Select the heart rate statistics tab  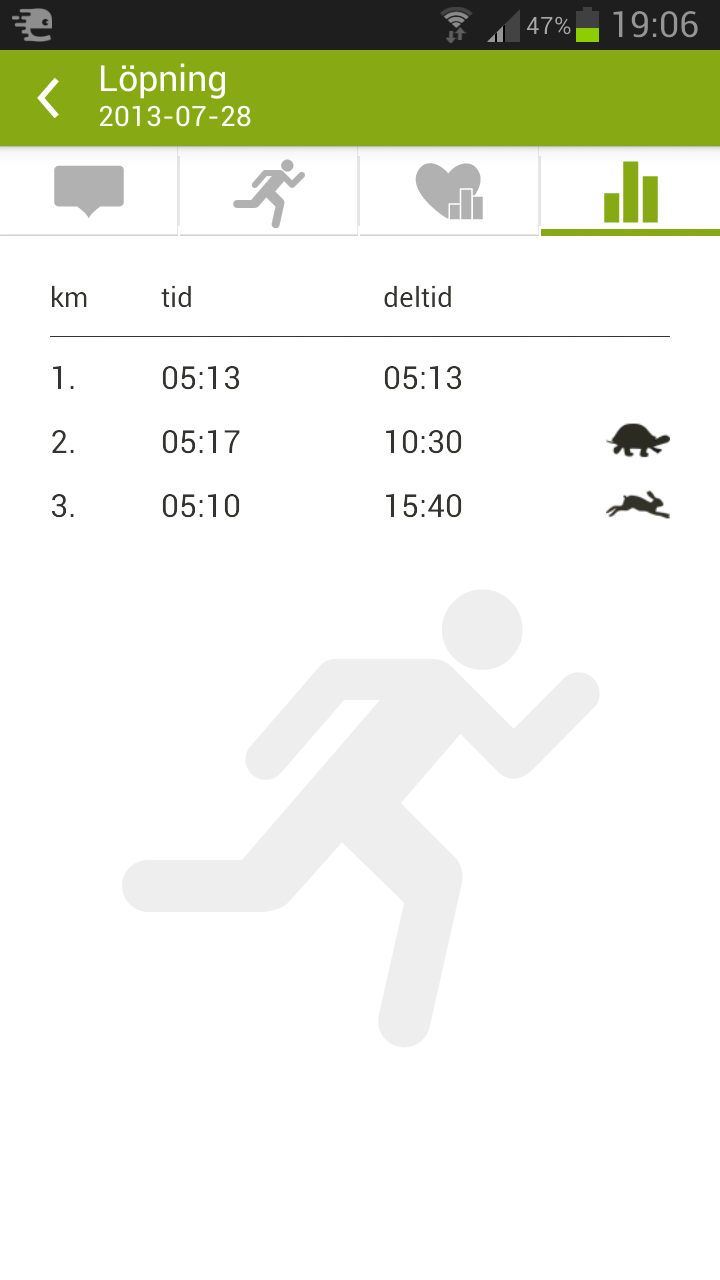[449, 191]
